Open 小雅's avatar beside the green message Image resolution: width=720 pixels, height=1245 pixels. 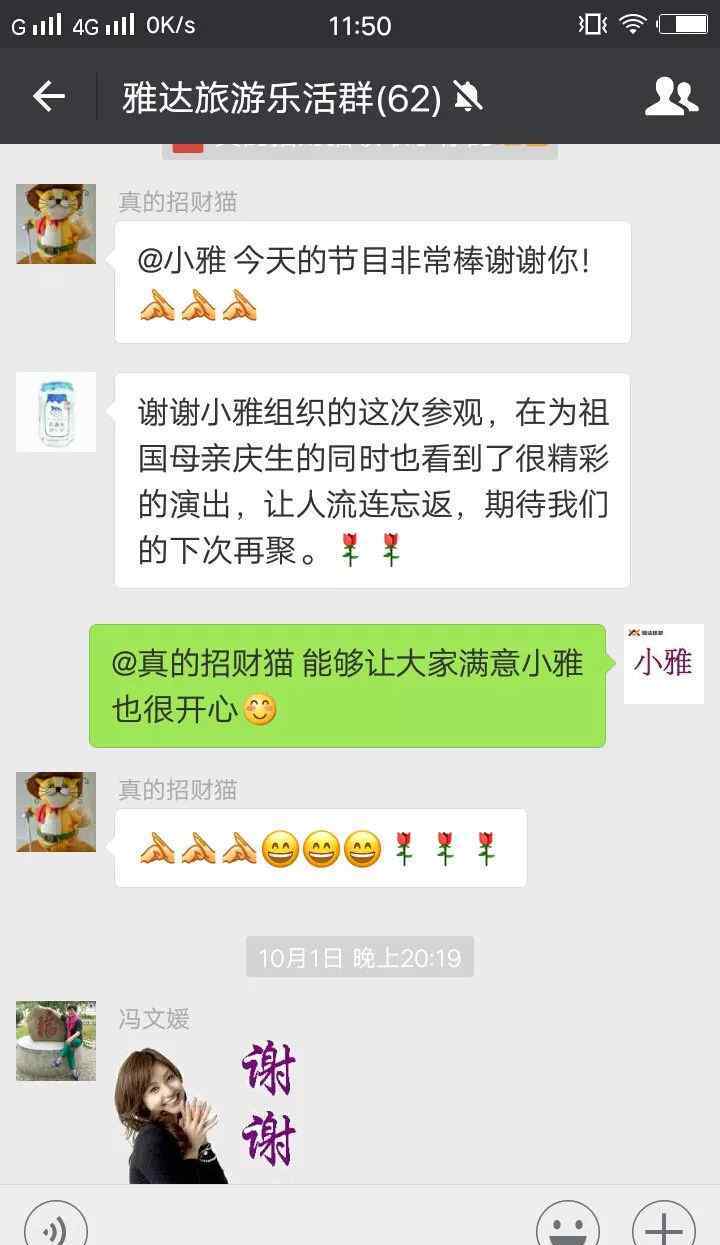(664, 664)
